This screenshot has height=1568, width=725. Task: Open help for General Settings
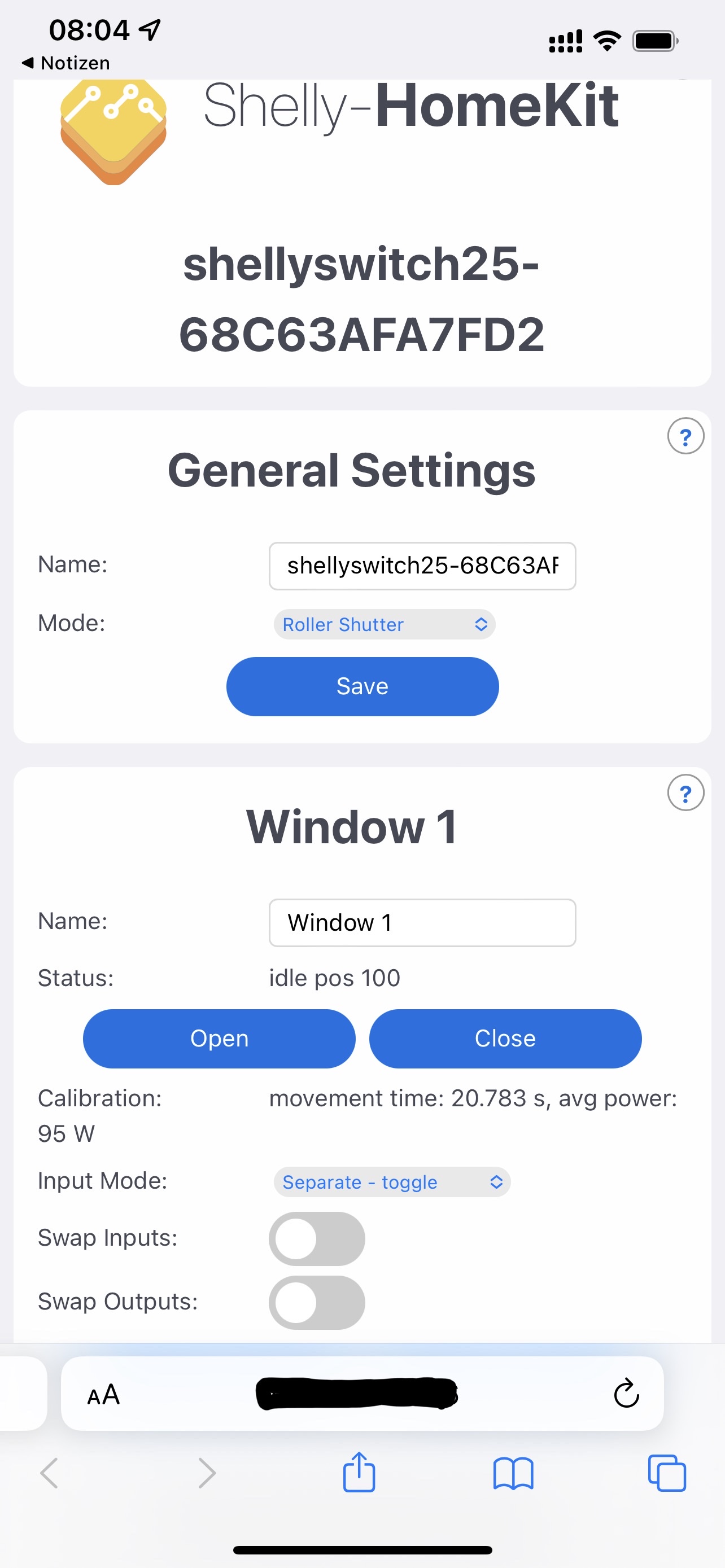(x=685, y=436)
